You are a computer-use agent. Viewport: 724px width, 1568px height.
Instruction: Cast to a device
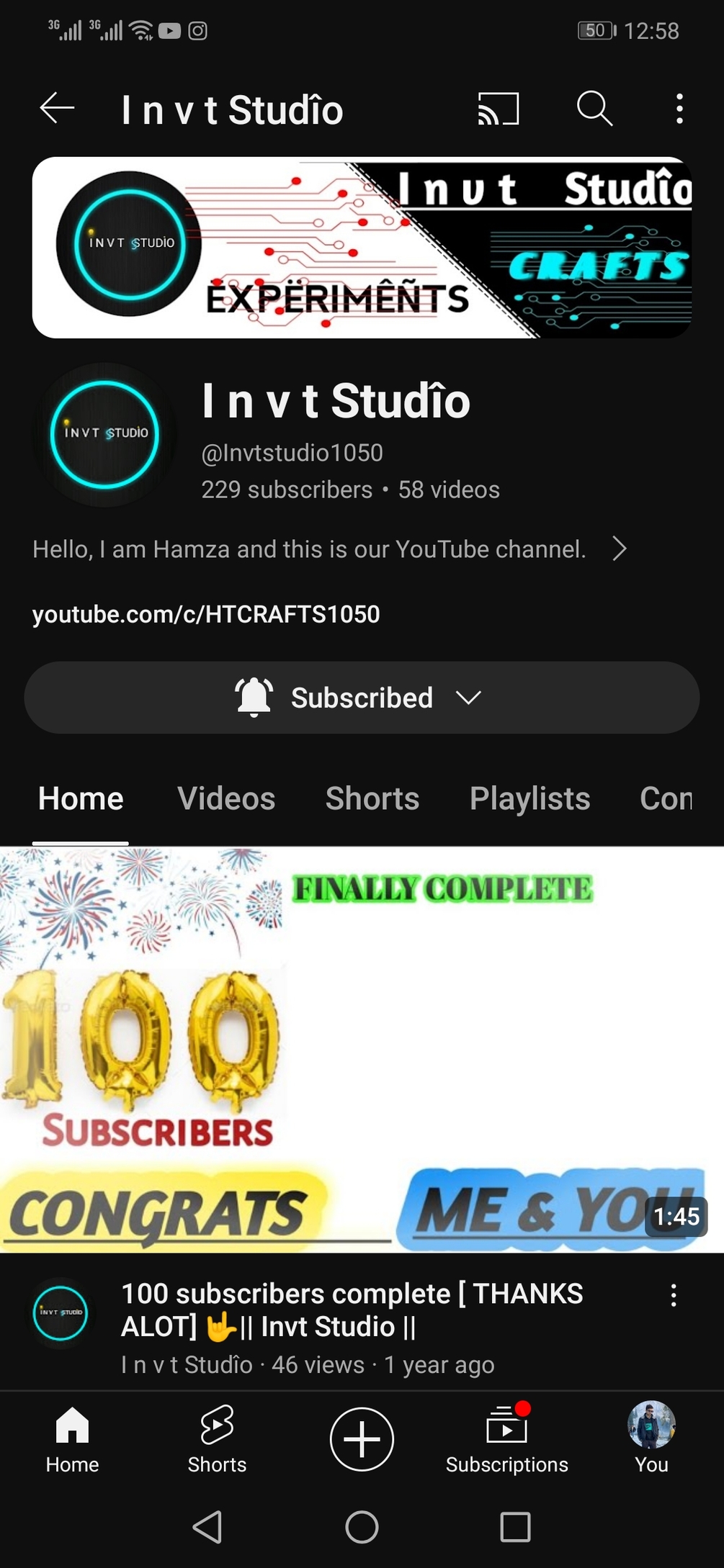(x=498, y=109)
